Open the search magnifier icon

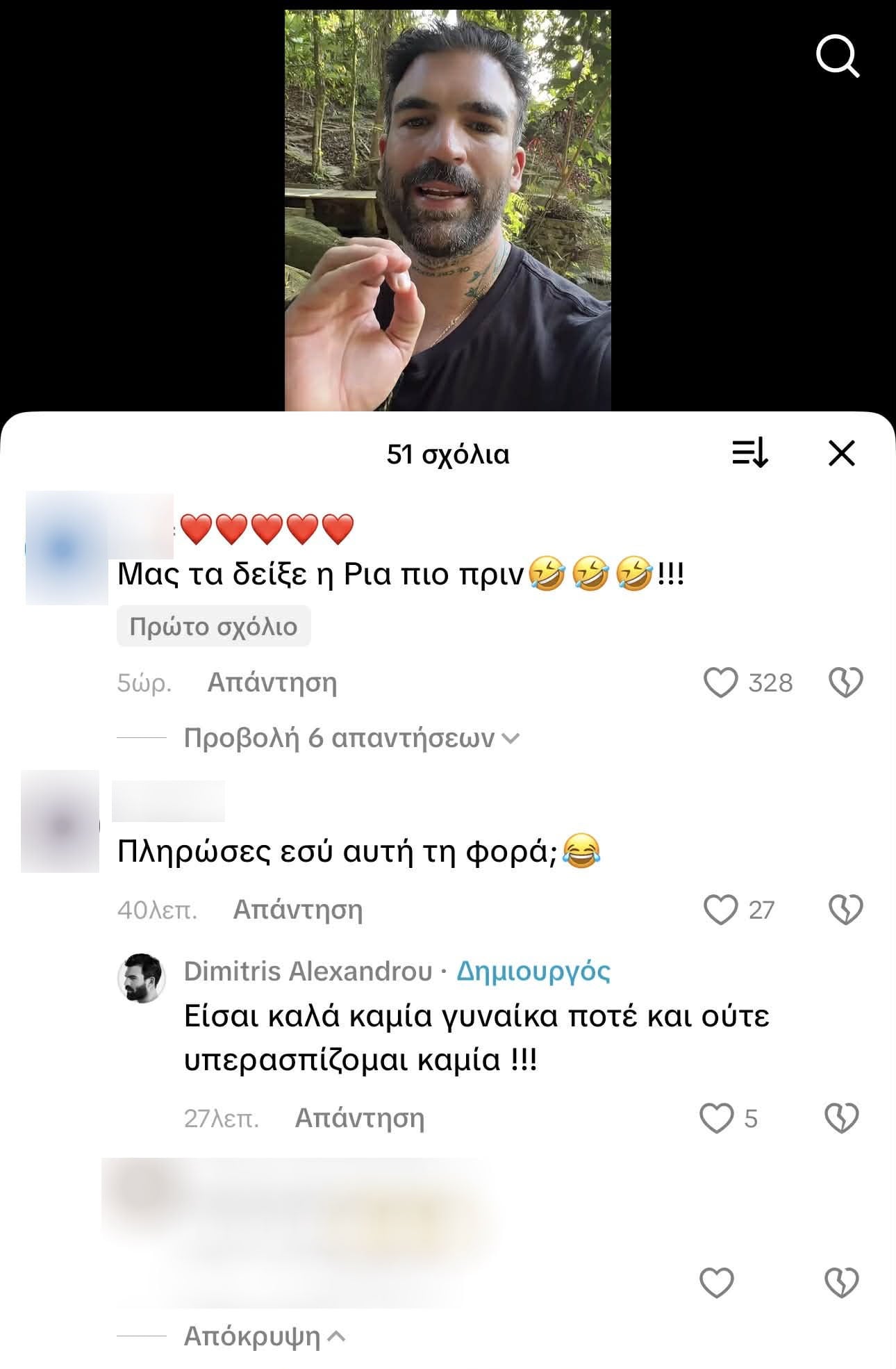coord(837,56)
